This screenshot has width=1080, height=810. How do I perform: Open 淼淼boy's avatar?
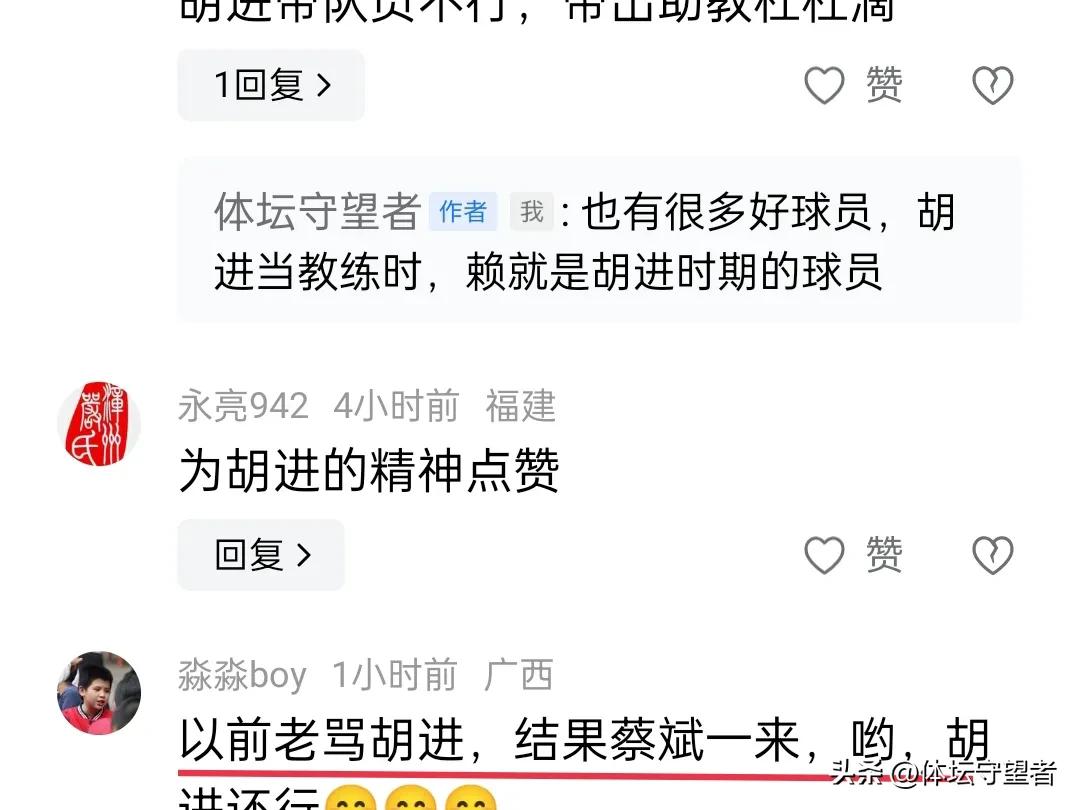click(x=98, y=694)
